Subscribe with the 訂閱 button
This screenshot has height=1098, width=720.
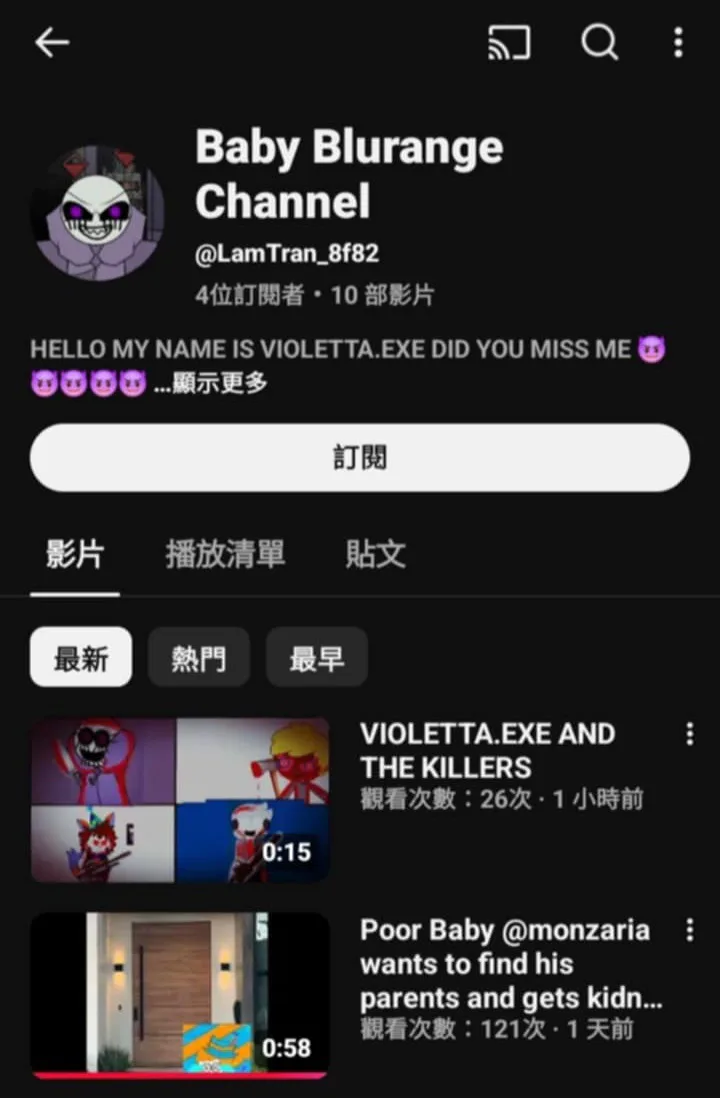click(360, 458)
